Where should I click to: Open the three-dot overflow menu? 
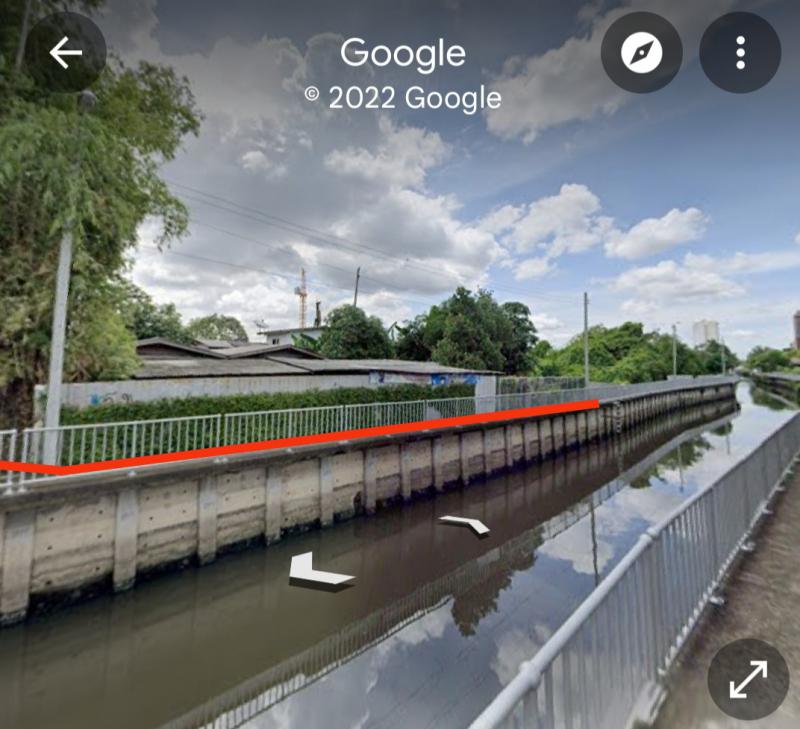pyautogui.click(x=740, y=53)
